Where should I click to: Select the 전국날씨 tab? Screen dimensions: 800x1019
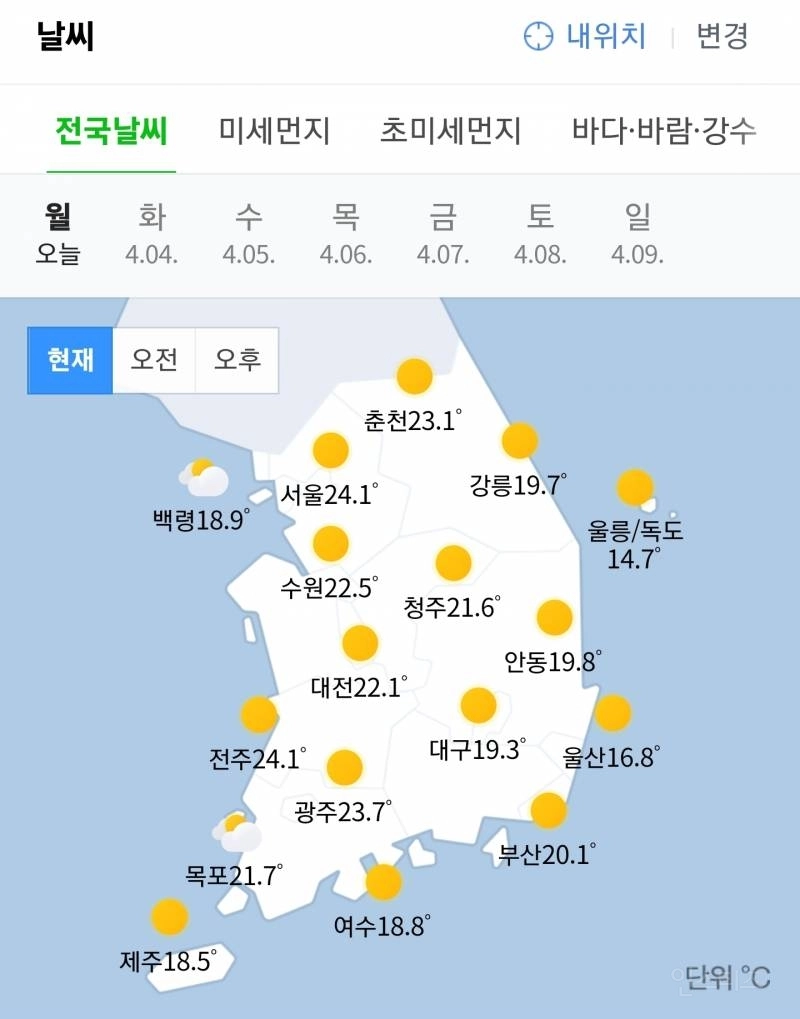coord(111,131)
